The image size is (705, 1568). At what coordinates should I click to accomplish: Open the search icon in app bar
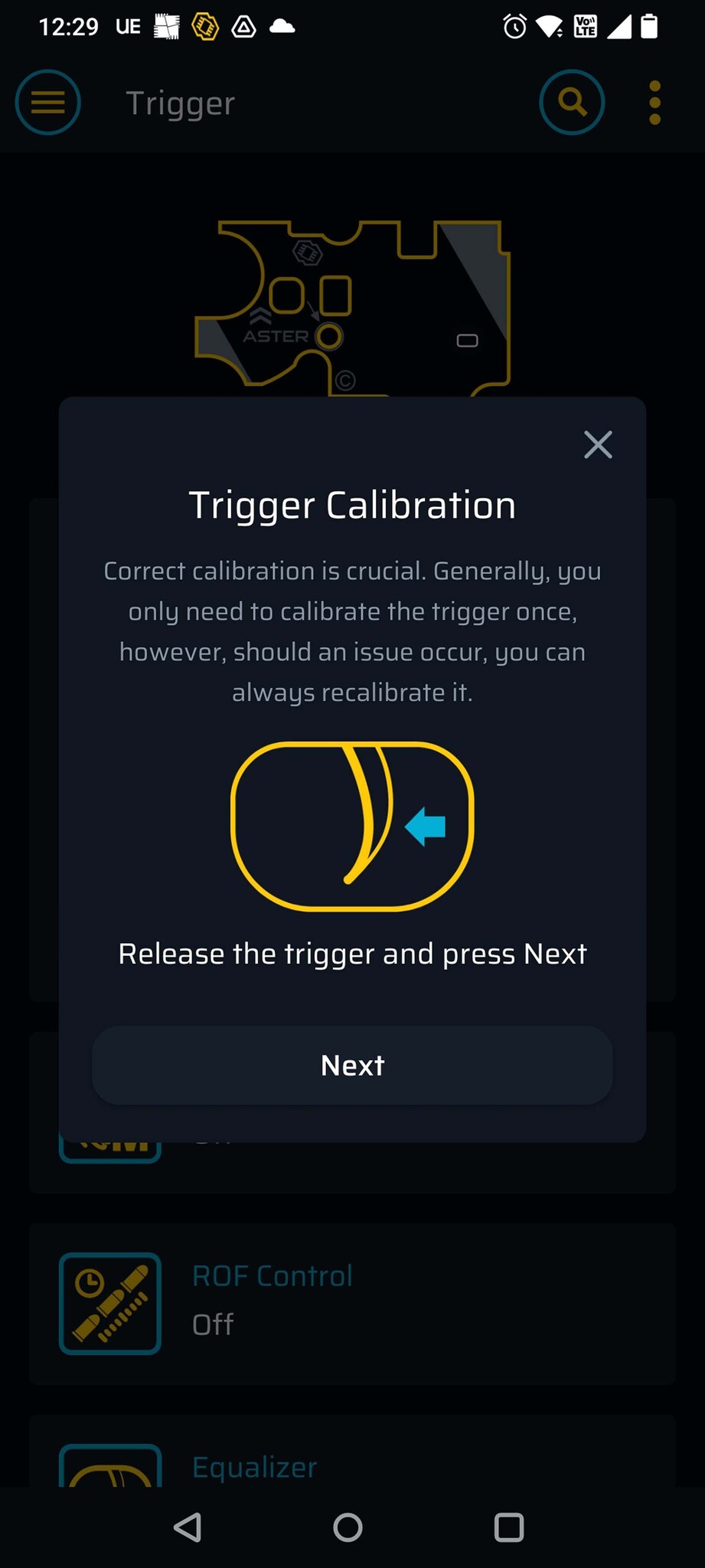coord(572,102)
